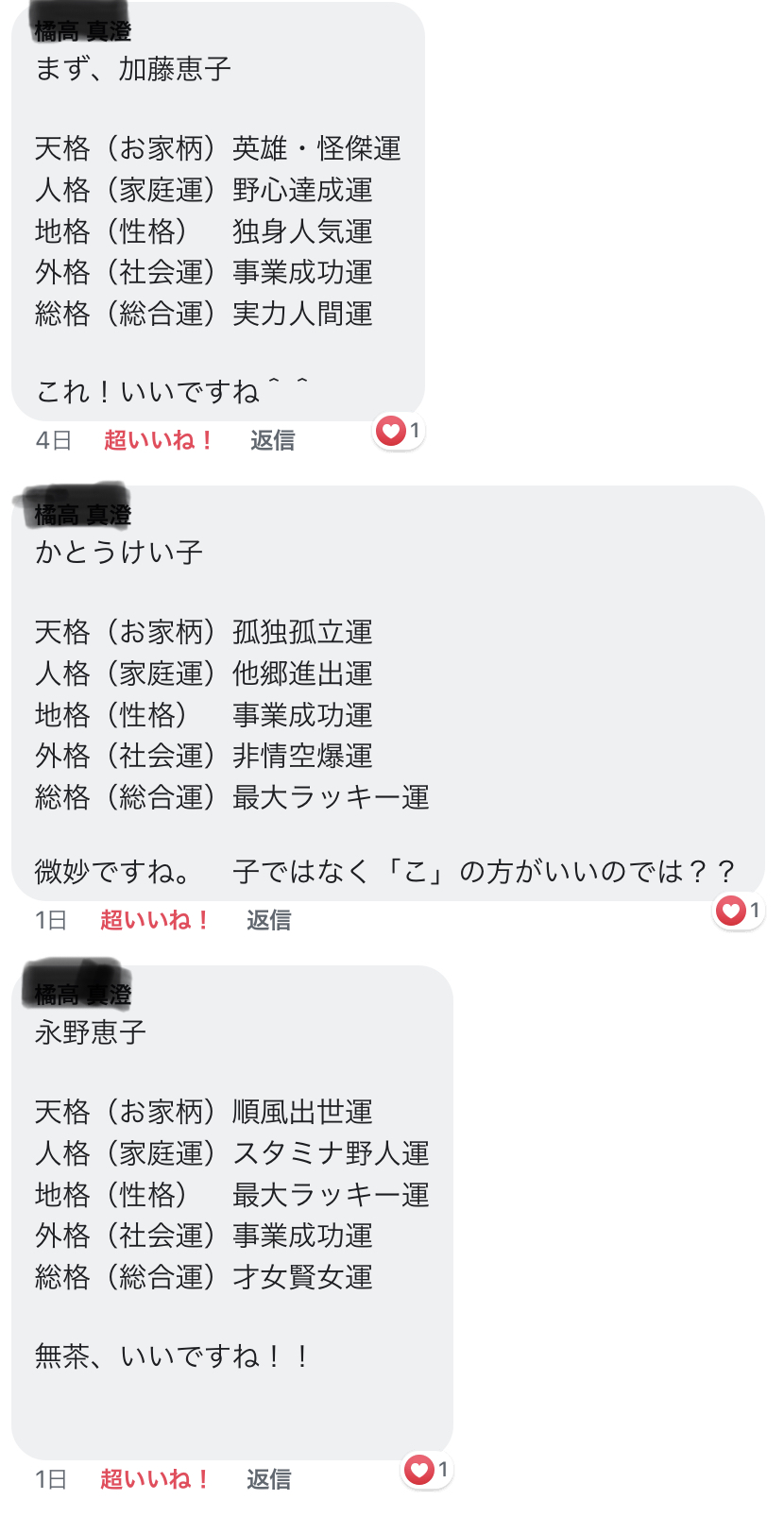784x1517 pixels.
Task: Open 返信 under the 加藤恵子 comment
Action: pyautogui.click(x=274, y=439)
